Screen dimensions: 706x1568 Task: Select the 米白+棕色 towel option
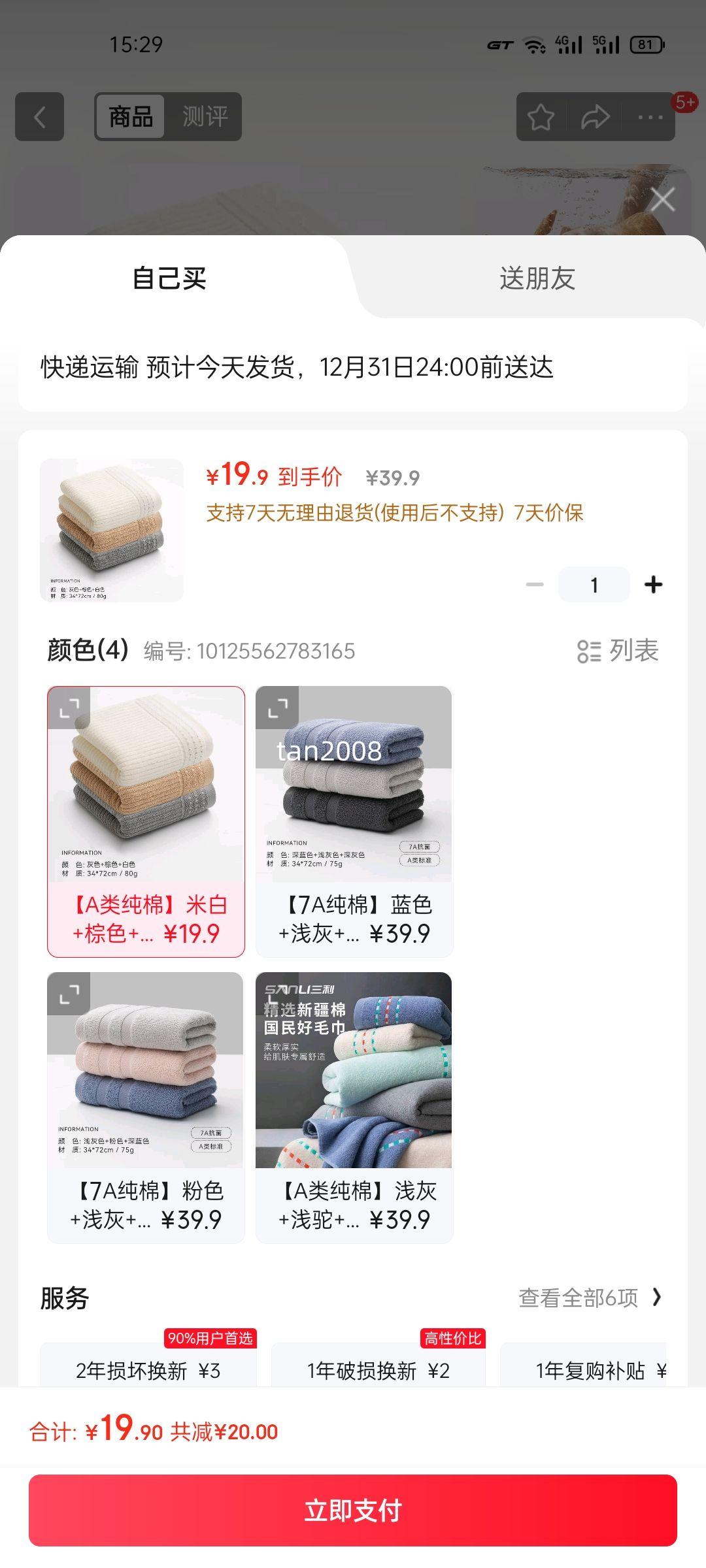point(146,821)
